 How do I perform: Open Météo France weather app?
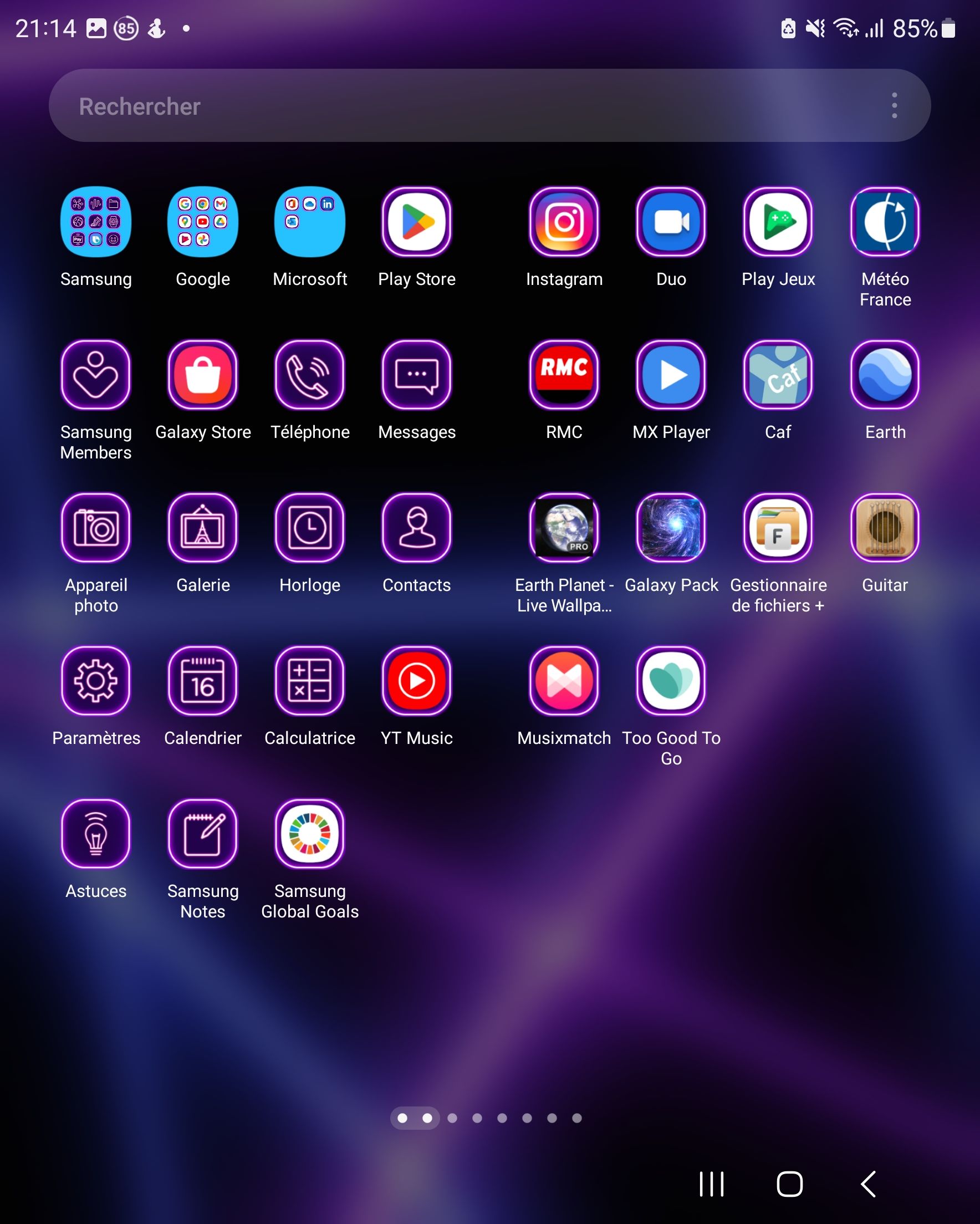pyautogui.click(x=885, y=222)
